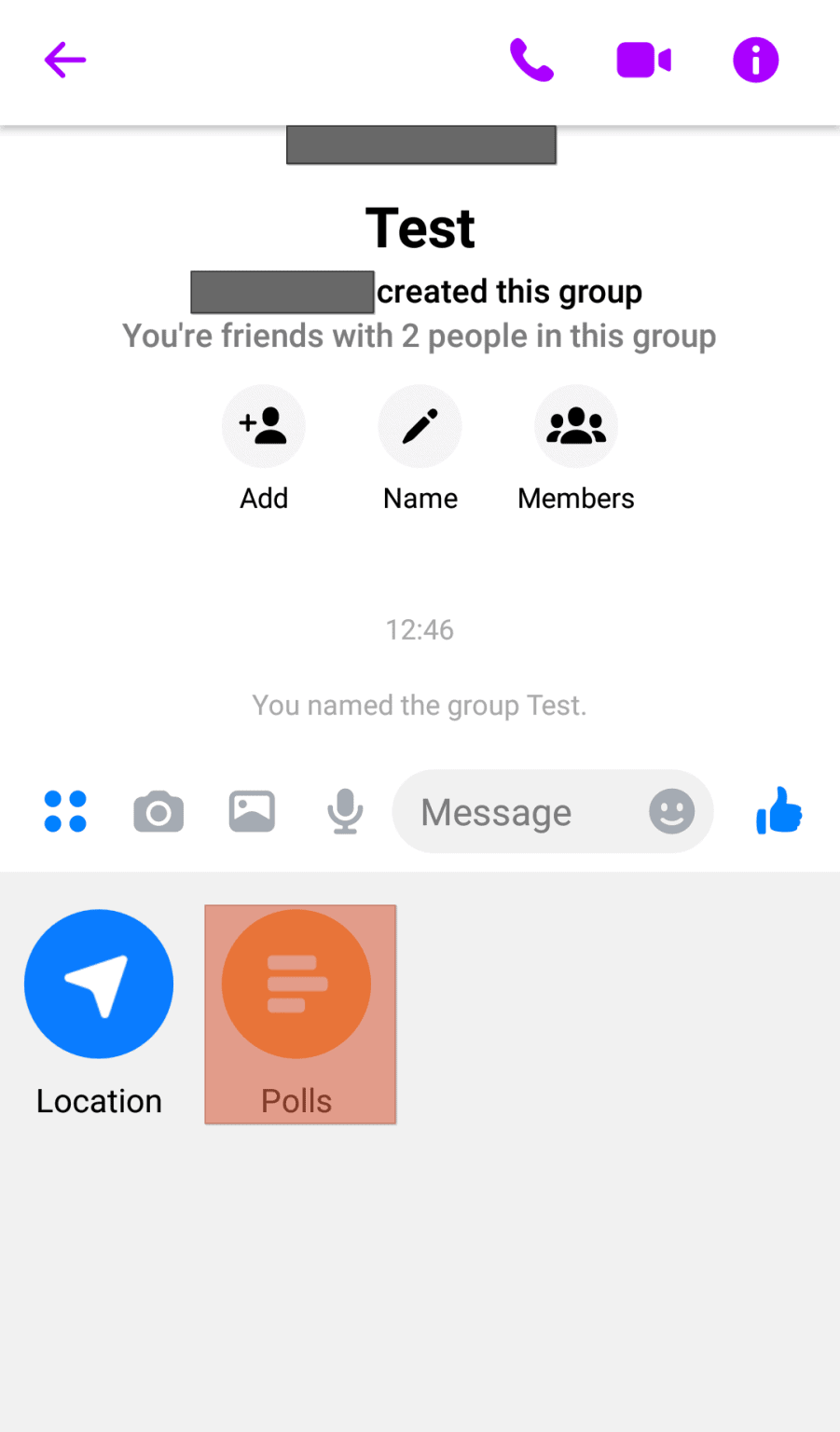Share your Location in the chat
The height and width of the screenshot is (1432, 840).
(x=98, y=984)
